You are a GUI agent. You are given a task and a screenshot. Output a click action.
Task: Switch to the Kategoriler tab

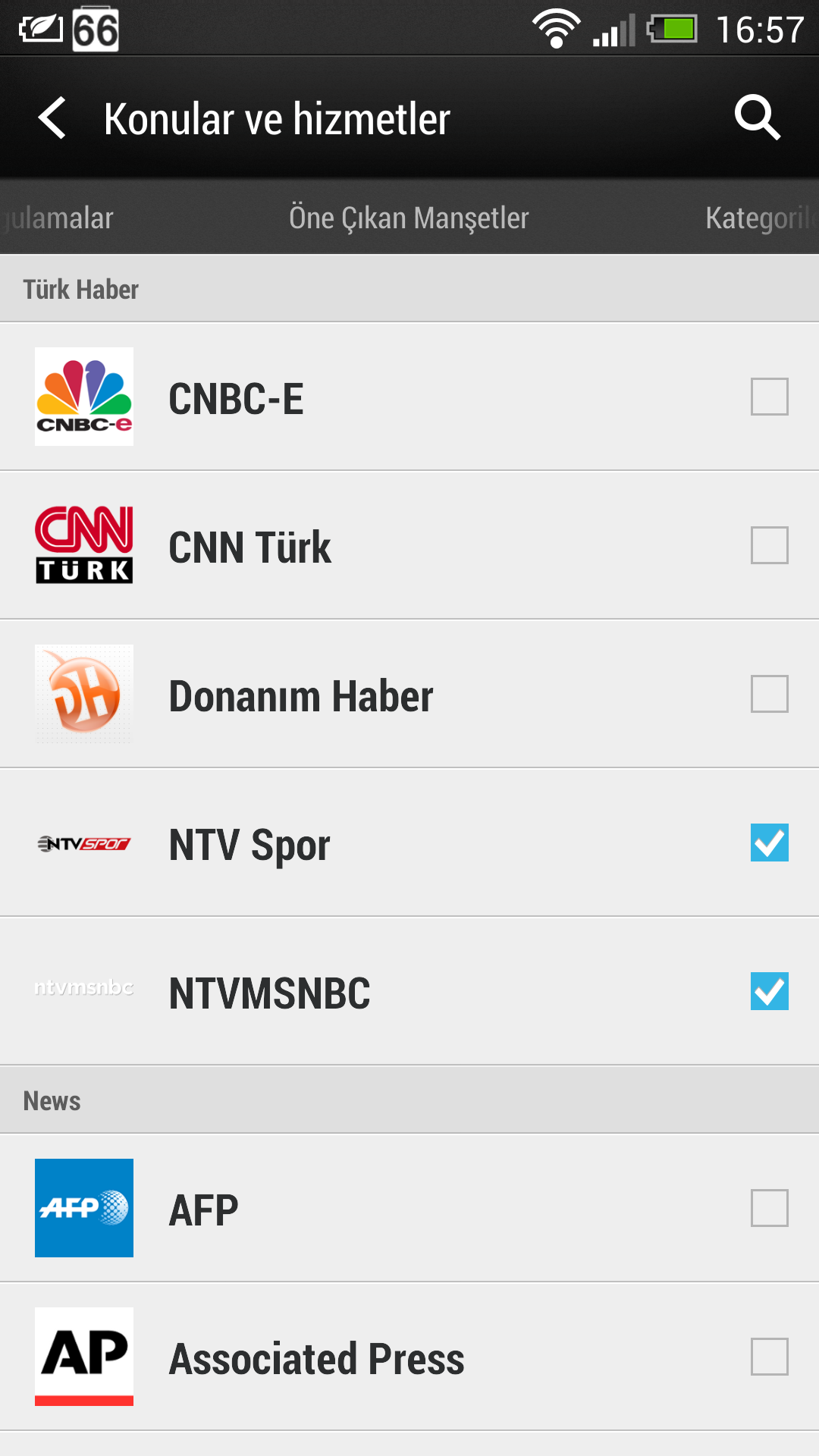click(x=761, y=218)
